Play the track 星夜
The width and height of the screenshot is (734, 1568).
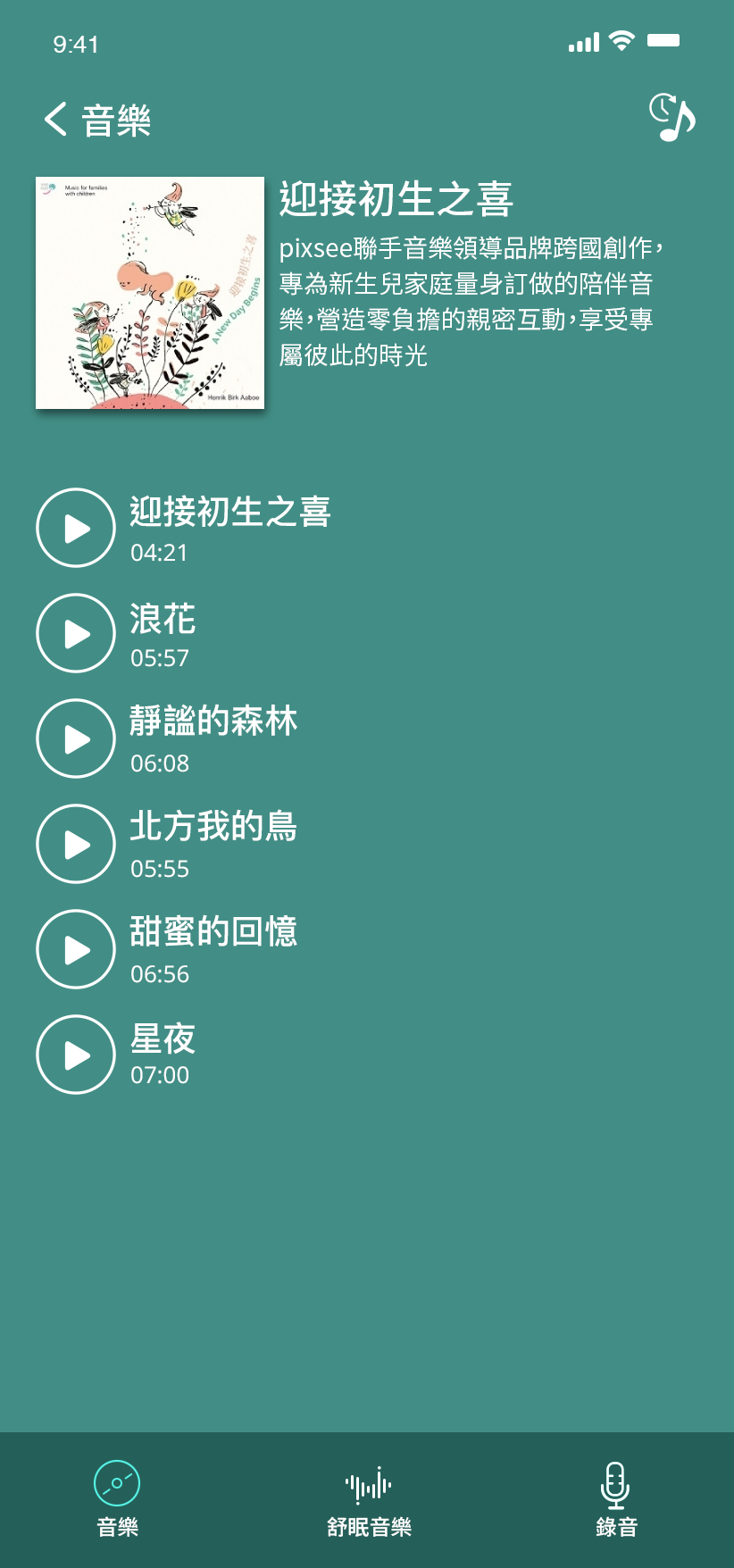(x=76, y=1055)
